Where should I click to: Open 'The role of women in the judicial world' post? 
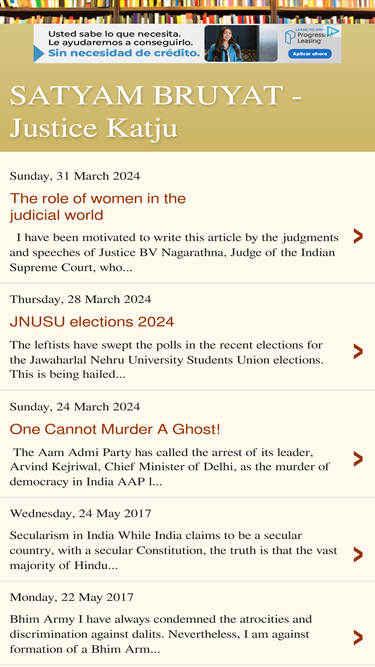pyautogui.click(x=98, y=207)
